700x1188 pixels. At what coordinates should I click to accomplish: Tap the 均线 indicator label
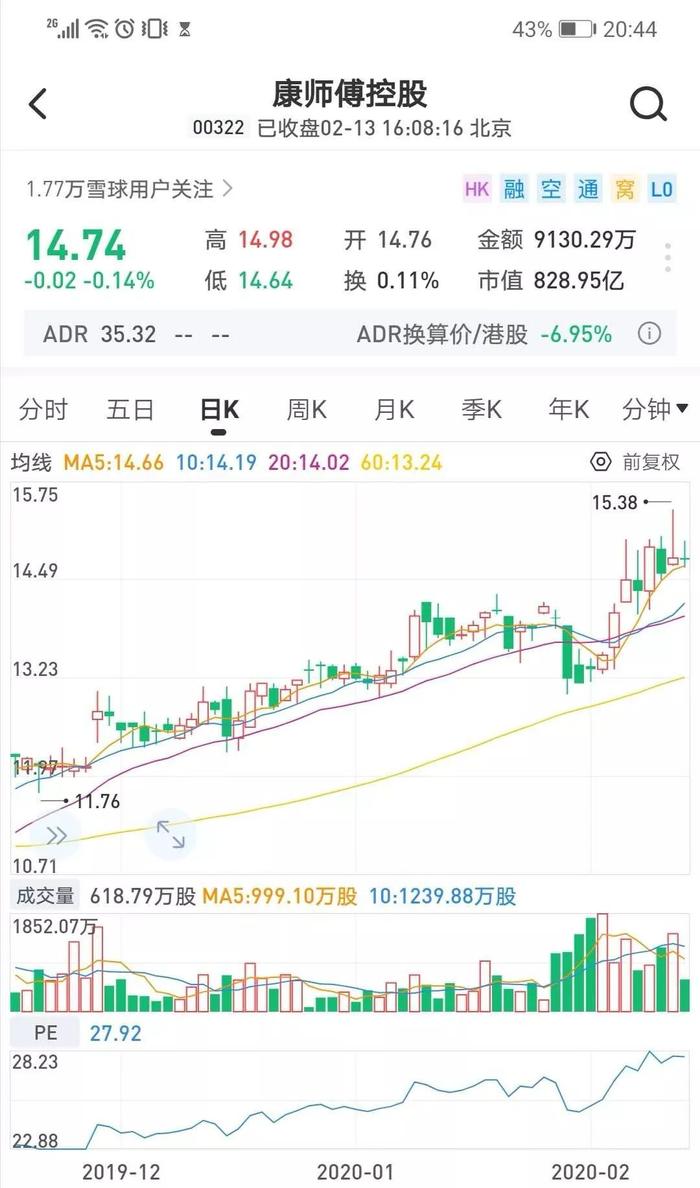tap(32, 462)
